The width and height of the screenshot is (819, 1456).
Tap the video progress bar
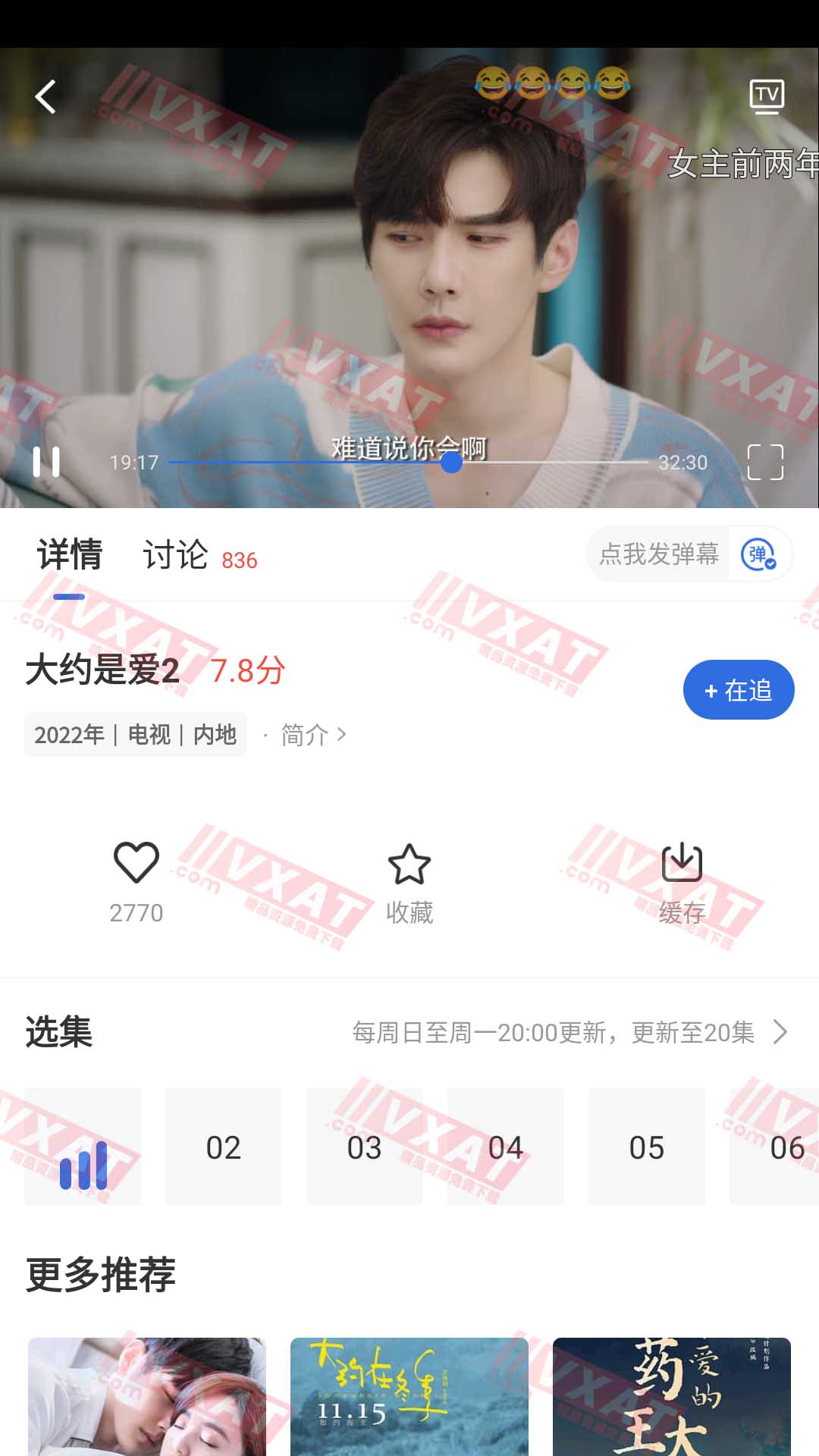tap(409, 462)
